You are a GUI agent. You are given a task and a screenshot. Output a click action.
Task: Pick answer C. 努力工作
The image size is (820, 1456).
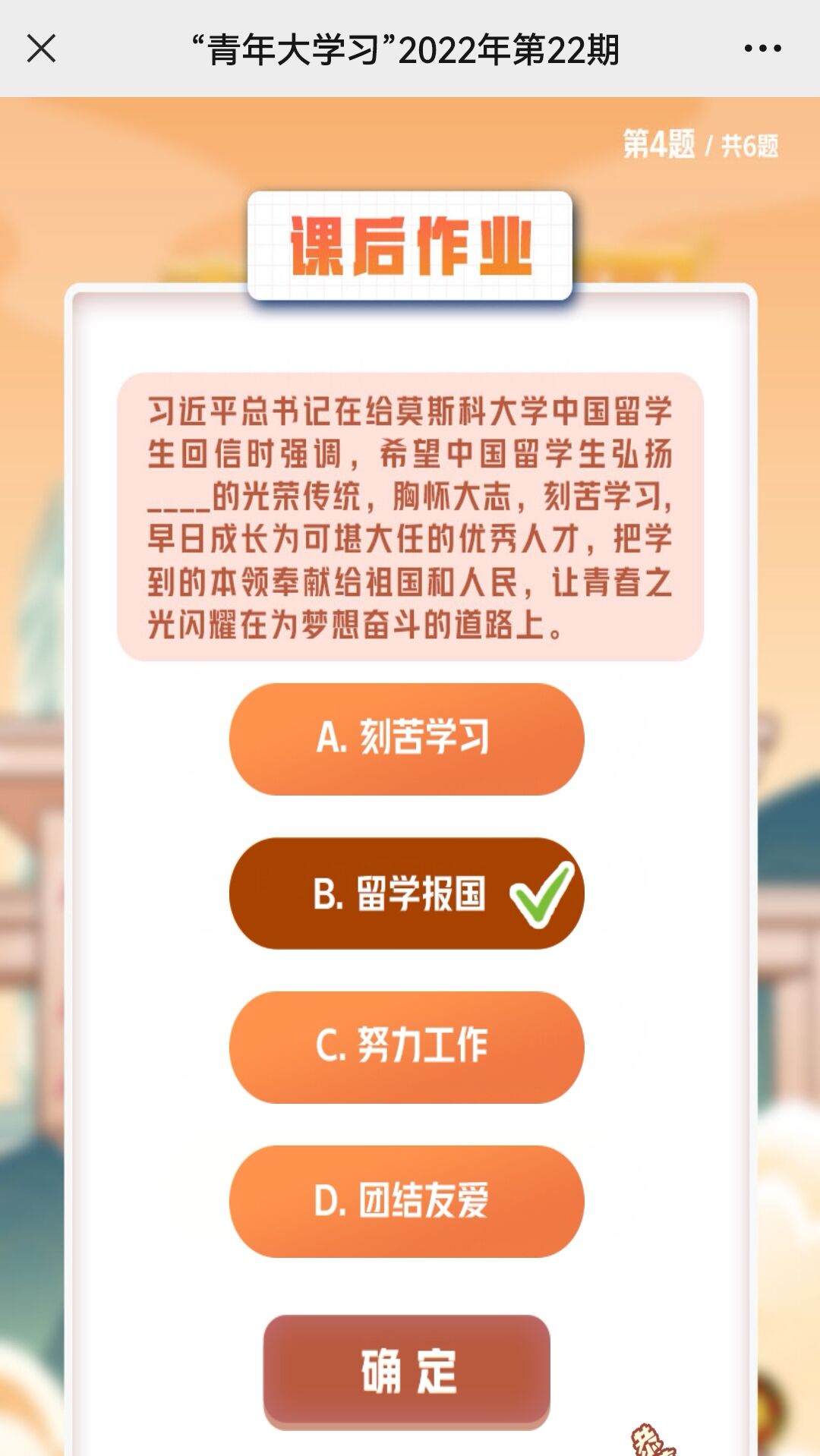(406, 1047)
